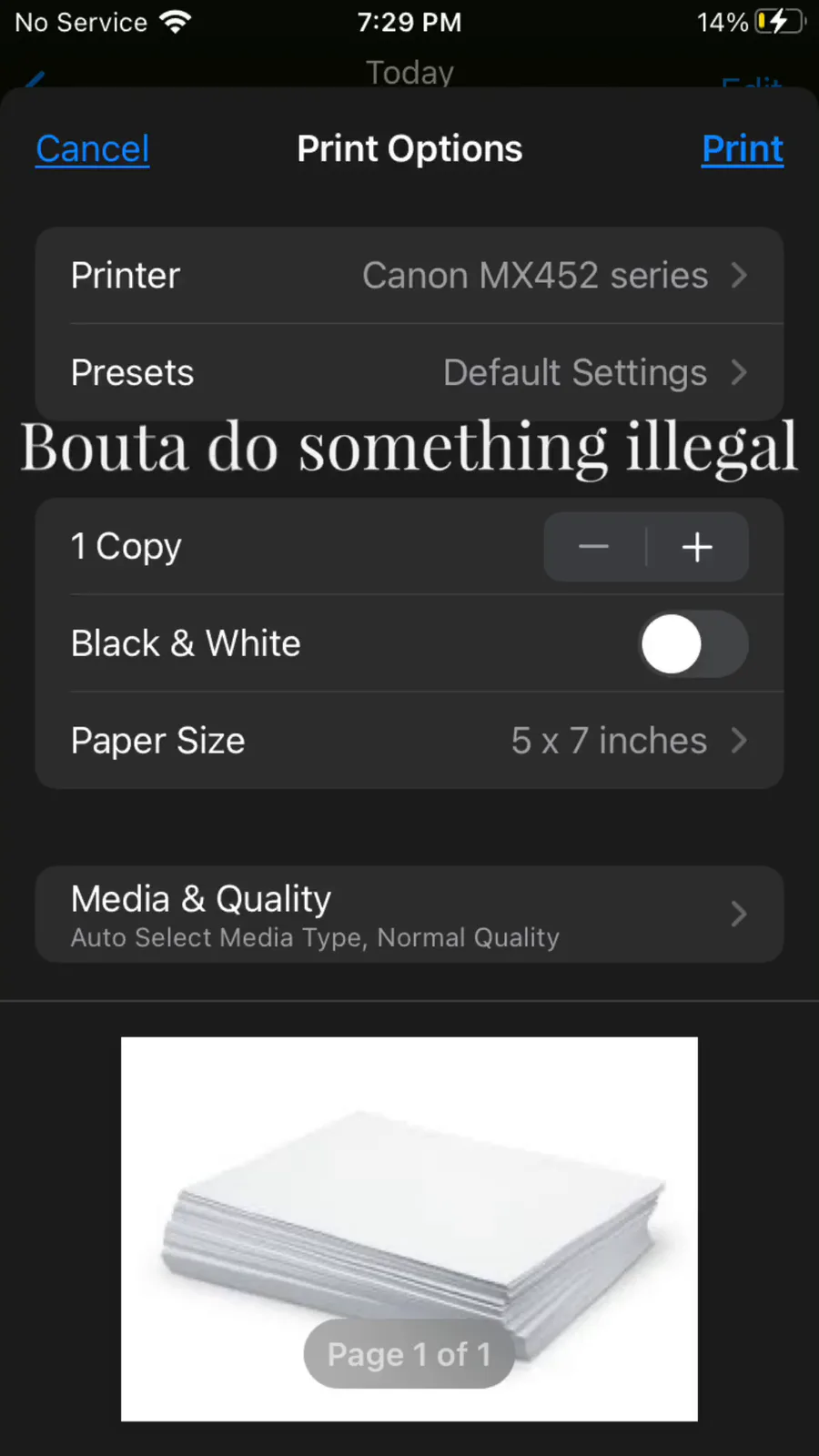This screenshot has height=1456, width=819.
Task: Tap Print to start printing
Action: [x=742, y=149]
